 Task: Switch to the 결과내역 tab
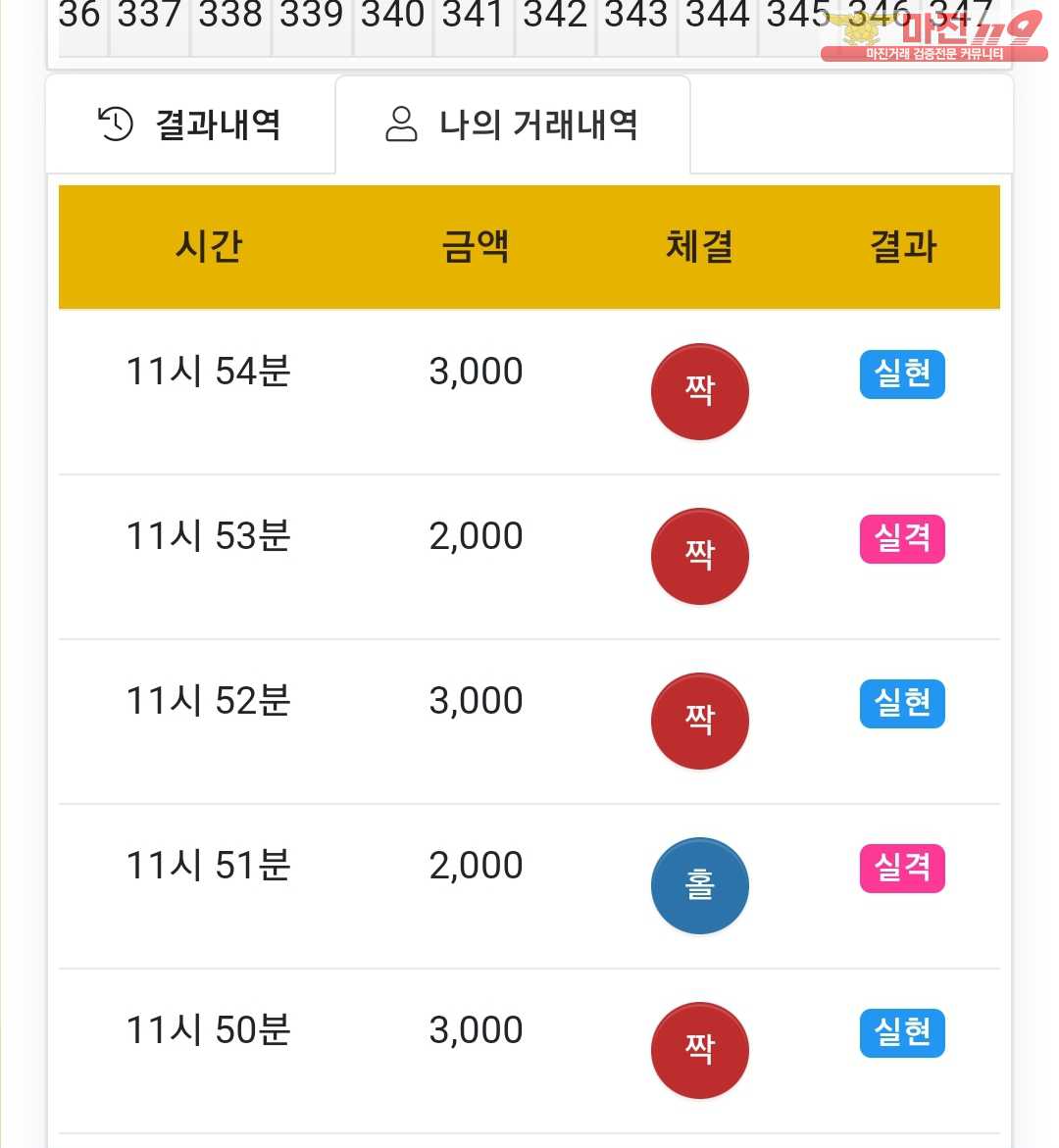click(191, 125)
